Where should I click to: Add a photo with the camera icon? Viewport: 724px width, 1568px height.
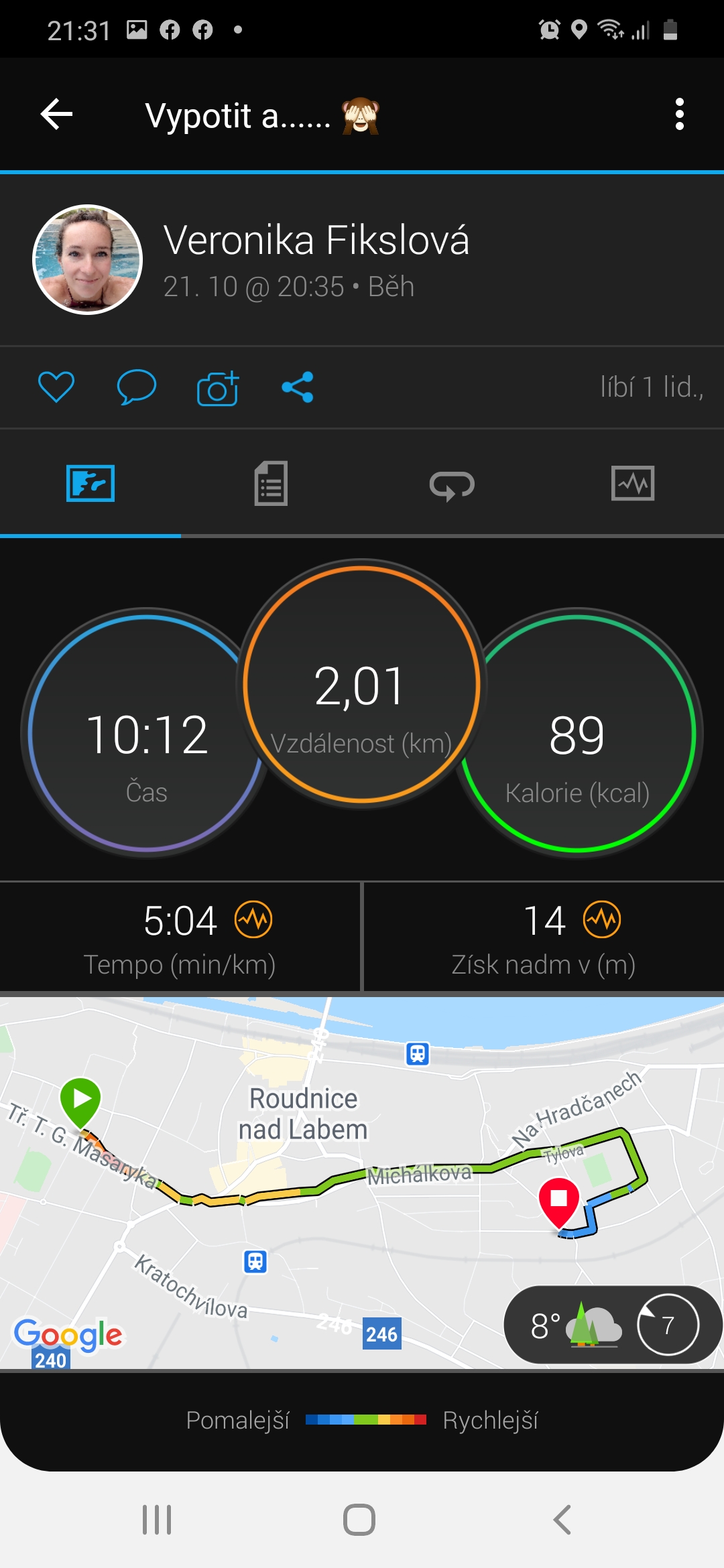[x=218, y=388]
